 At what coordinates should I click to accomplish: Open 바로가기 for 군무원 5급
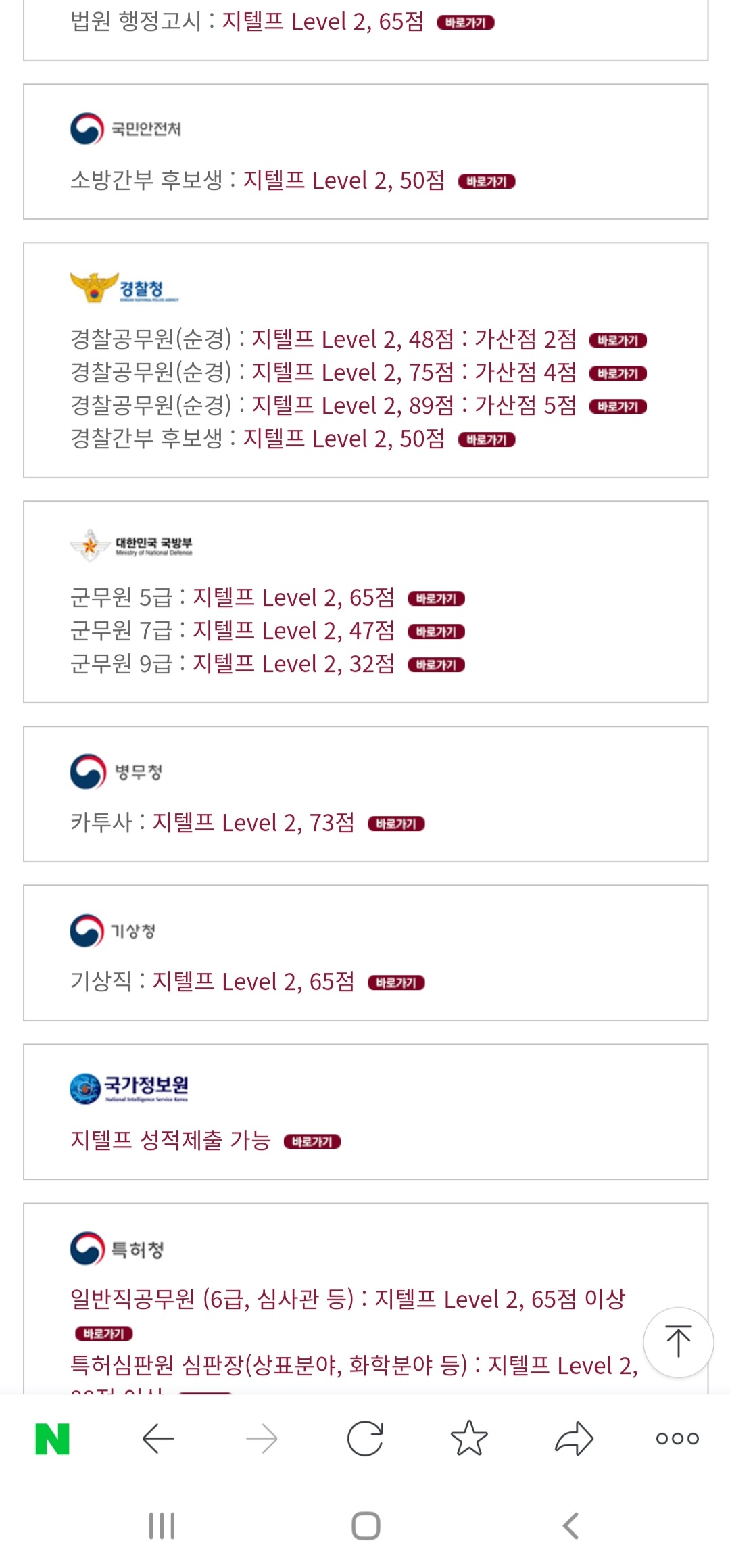[436, 598]
